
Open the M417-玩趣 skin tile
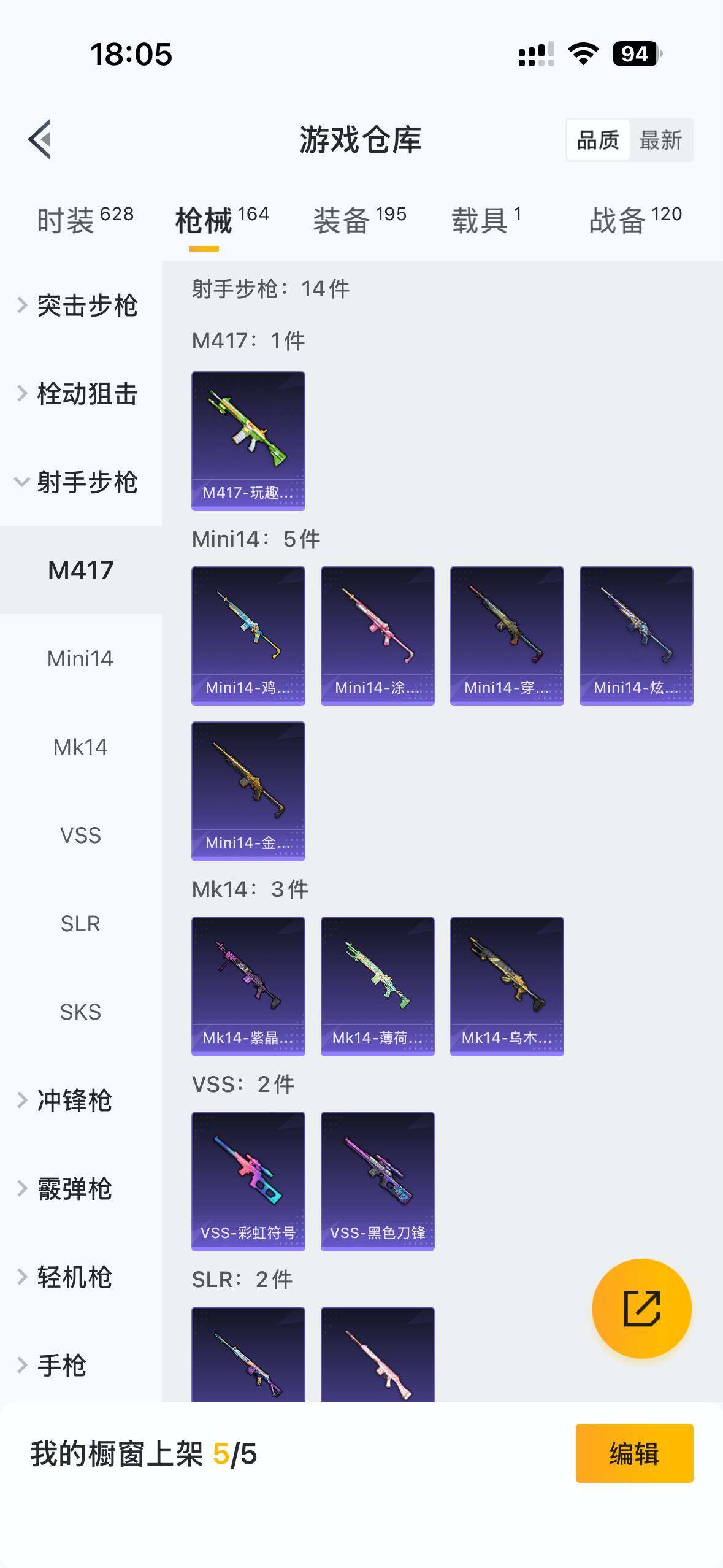coord(248,440)
